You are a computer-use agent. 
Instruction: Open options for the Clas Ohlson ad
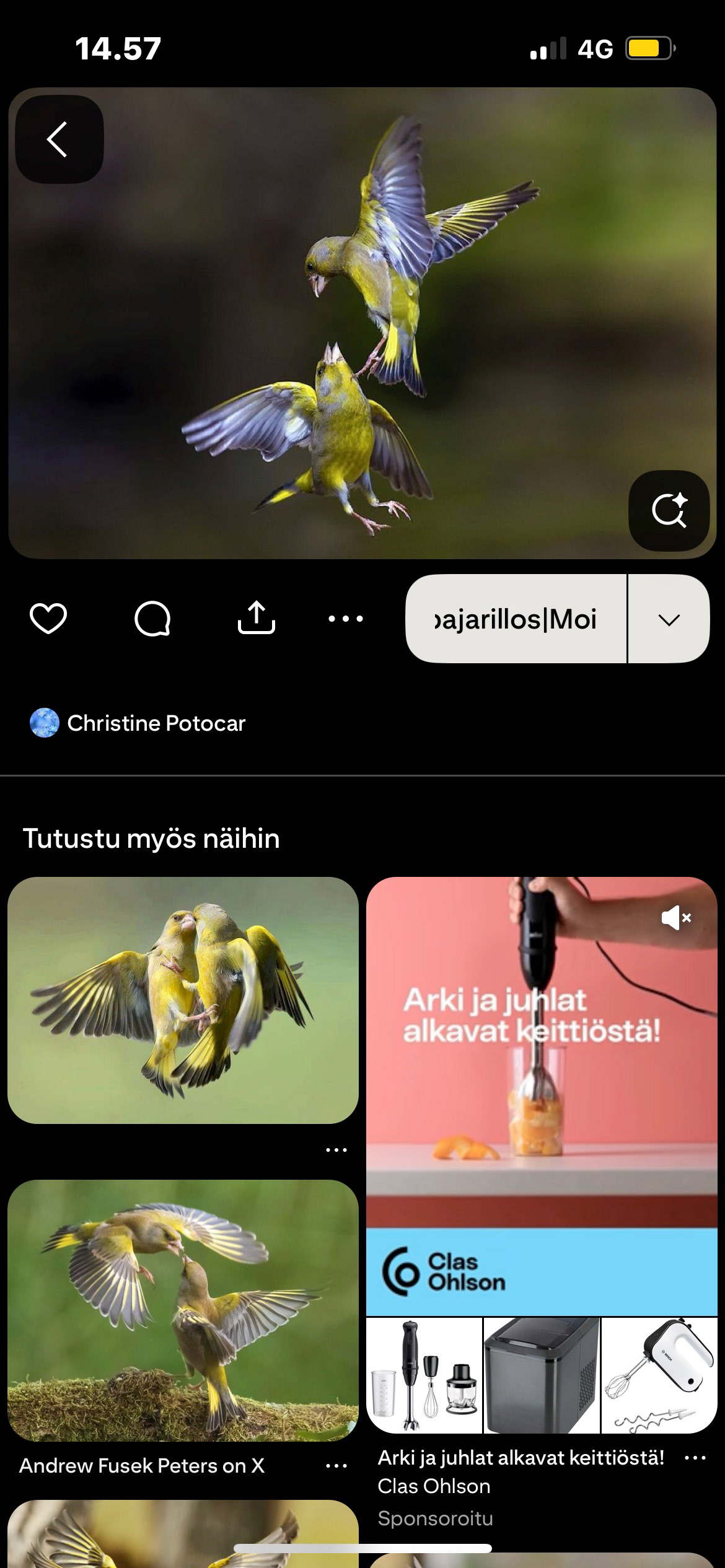(695, 1458)
